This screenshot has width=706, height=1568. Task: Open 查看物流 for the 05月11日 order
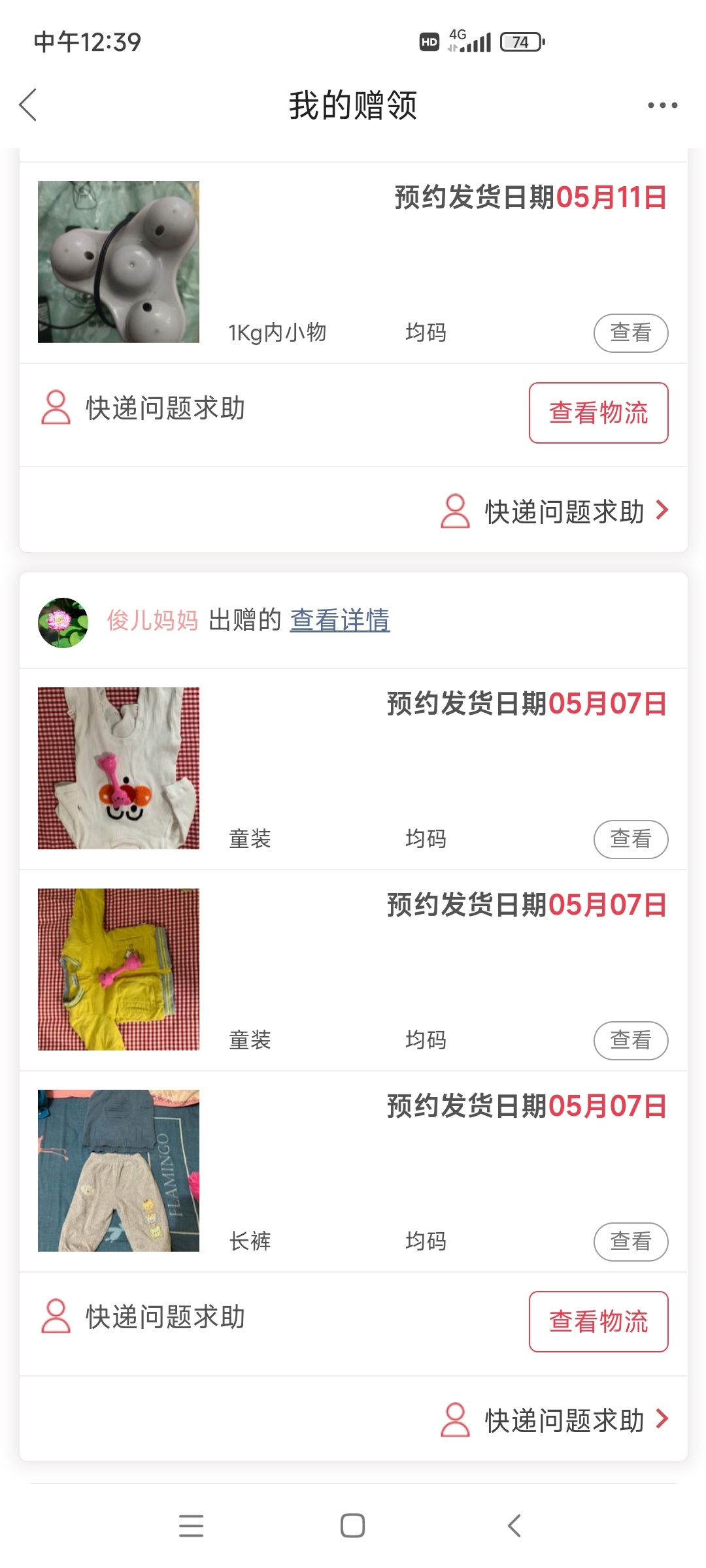pyautogui.click(x=598, y=413)
